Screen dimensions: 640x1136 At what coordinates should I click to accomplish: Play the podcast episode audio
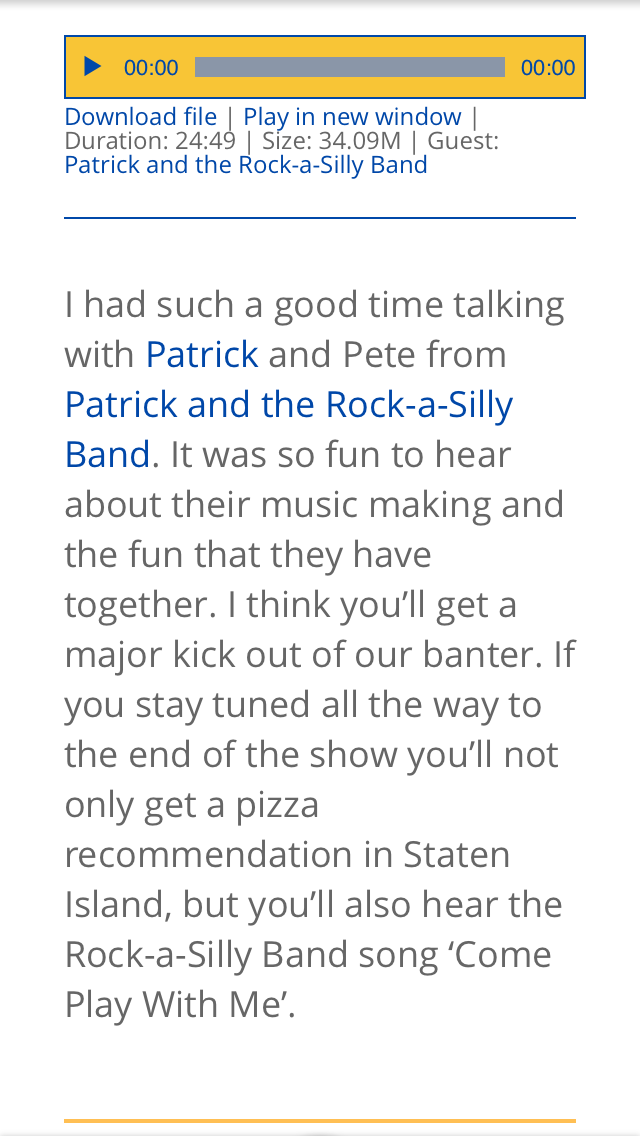[93, 67]
